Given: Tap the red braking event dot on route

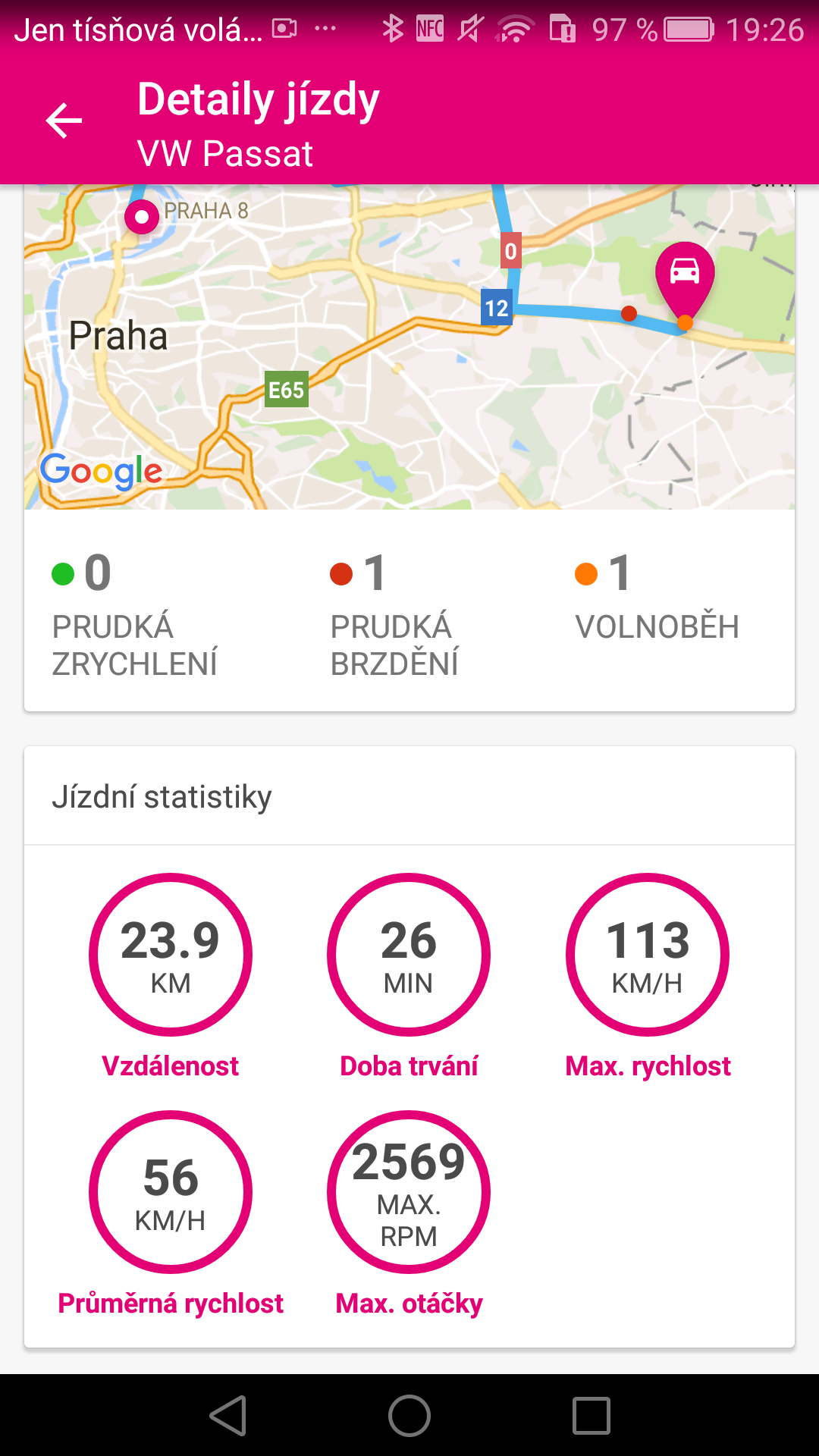Looking at the screenshot, I should [628, 312].
